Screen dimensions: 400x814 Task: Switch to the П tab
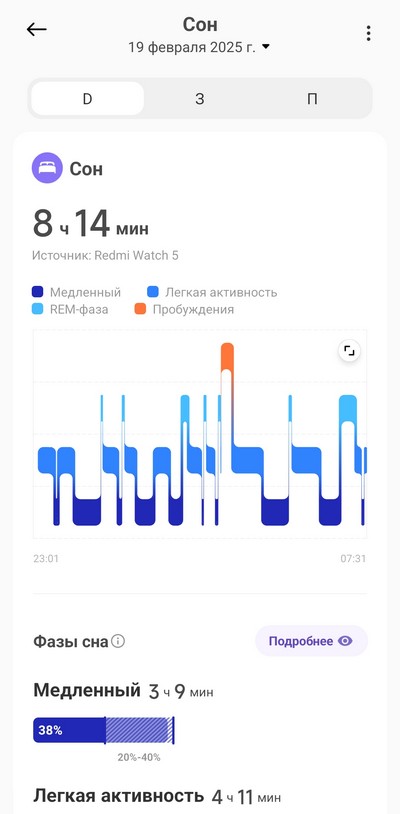click(x=312, y=99)
